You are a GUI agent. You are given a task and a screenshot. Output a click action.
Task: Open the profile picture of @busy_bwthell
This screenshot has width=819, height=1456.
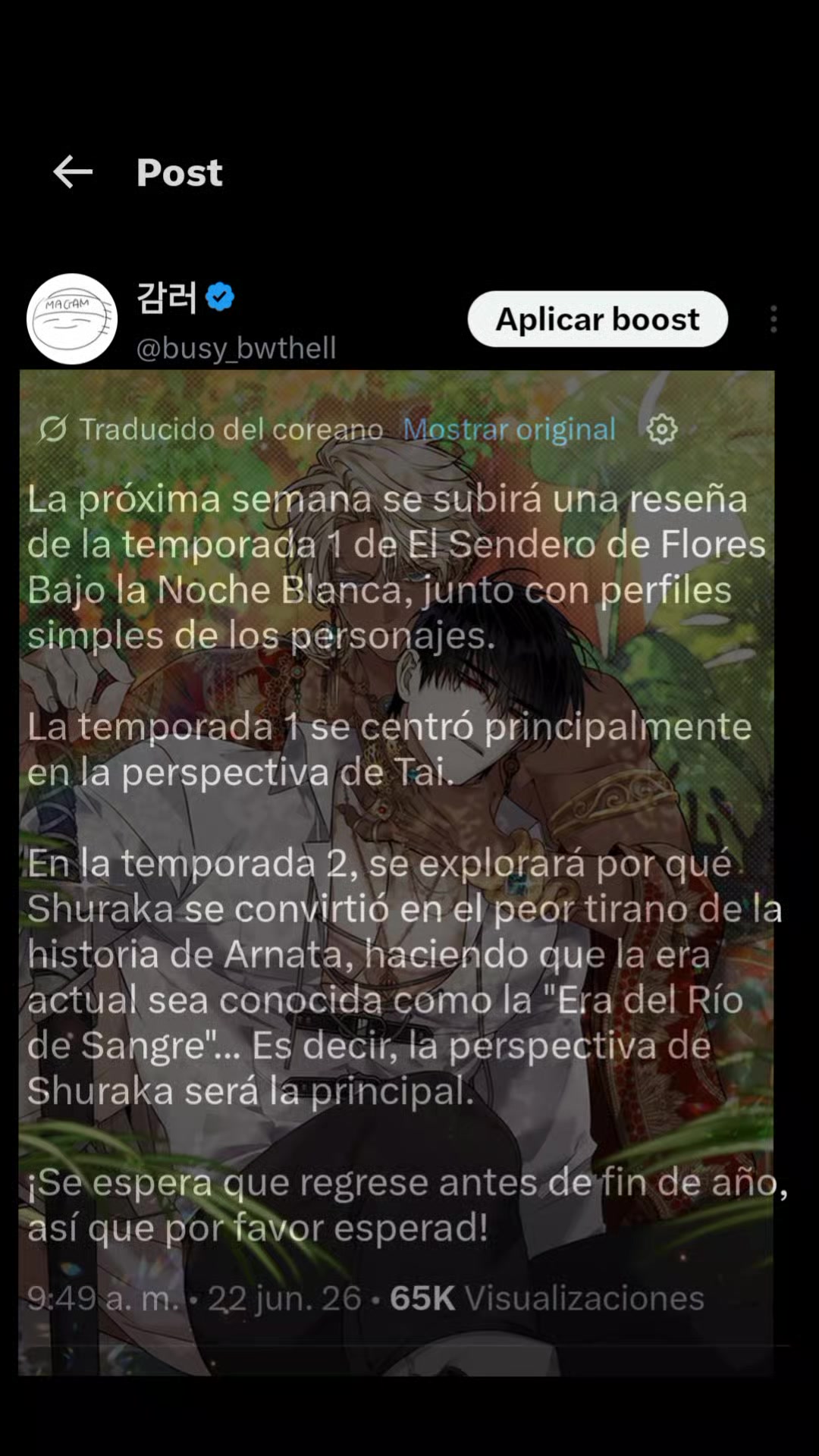(x=72, y=319)
